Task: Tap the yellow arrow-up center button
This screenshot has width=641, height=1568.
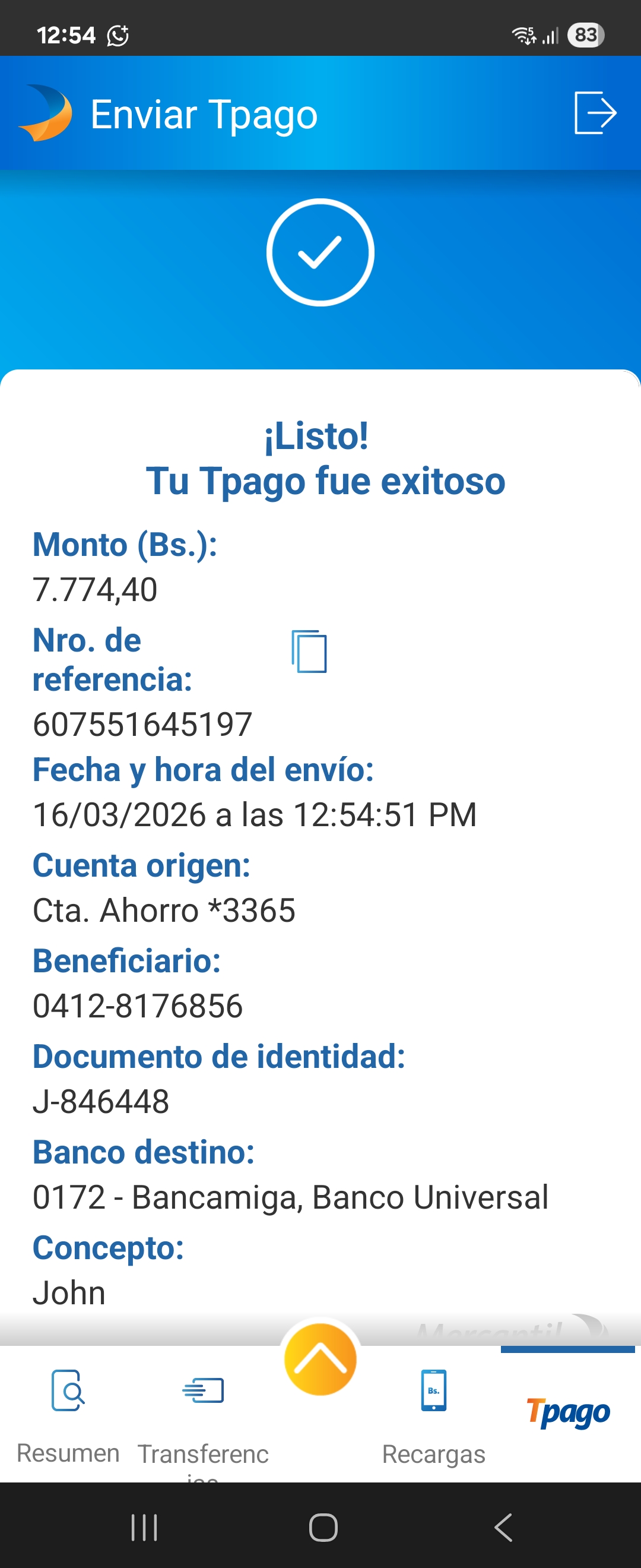Action: [x=320, y=1360]
